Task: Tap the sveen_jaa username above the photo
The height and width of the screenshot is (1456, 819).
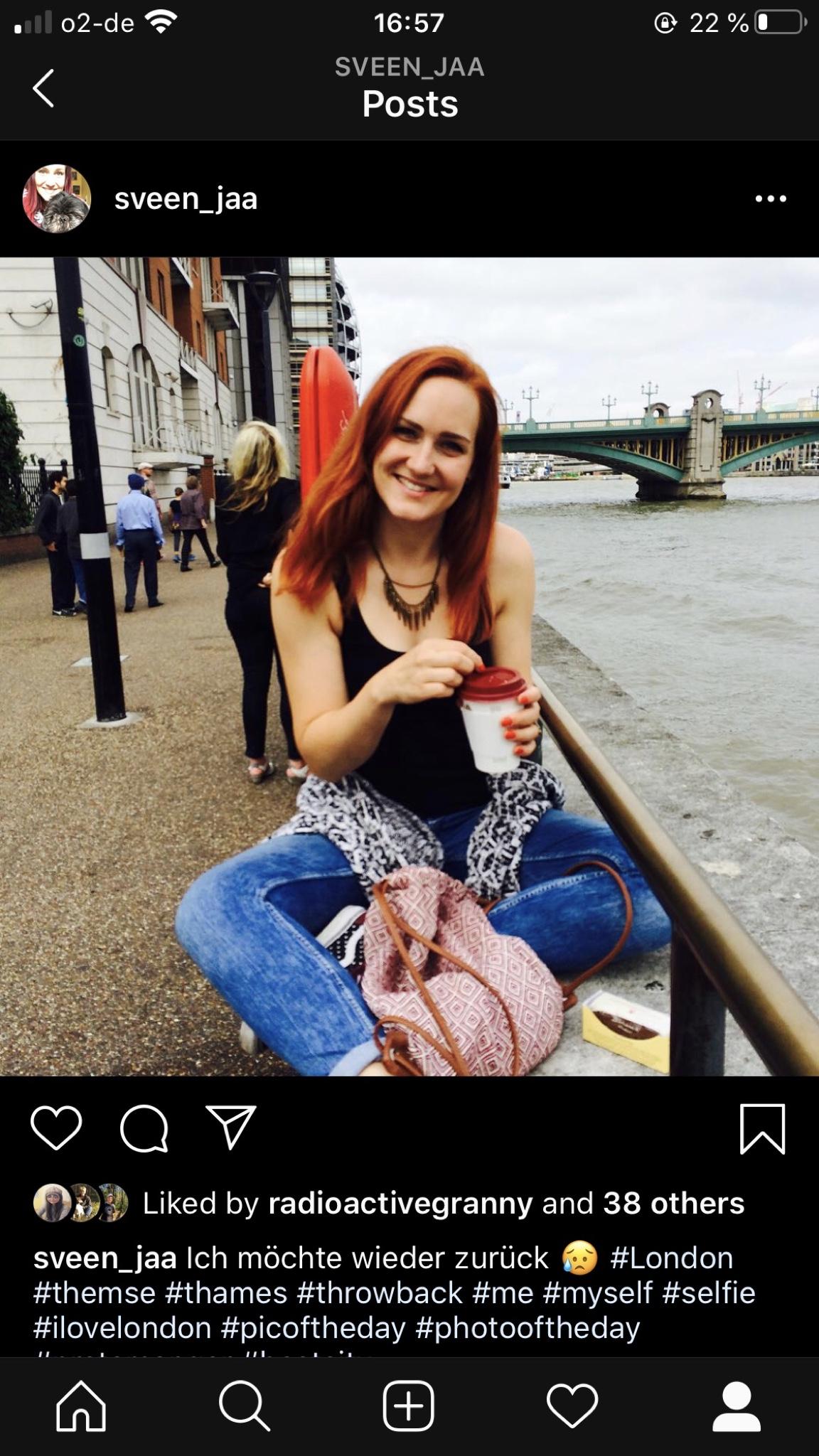Action: point(186,198)
